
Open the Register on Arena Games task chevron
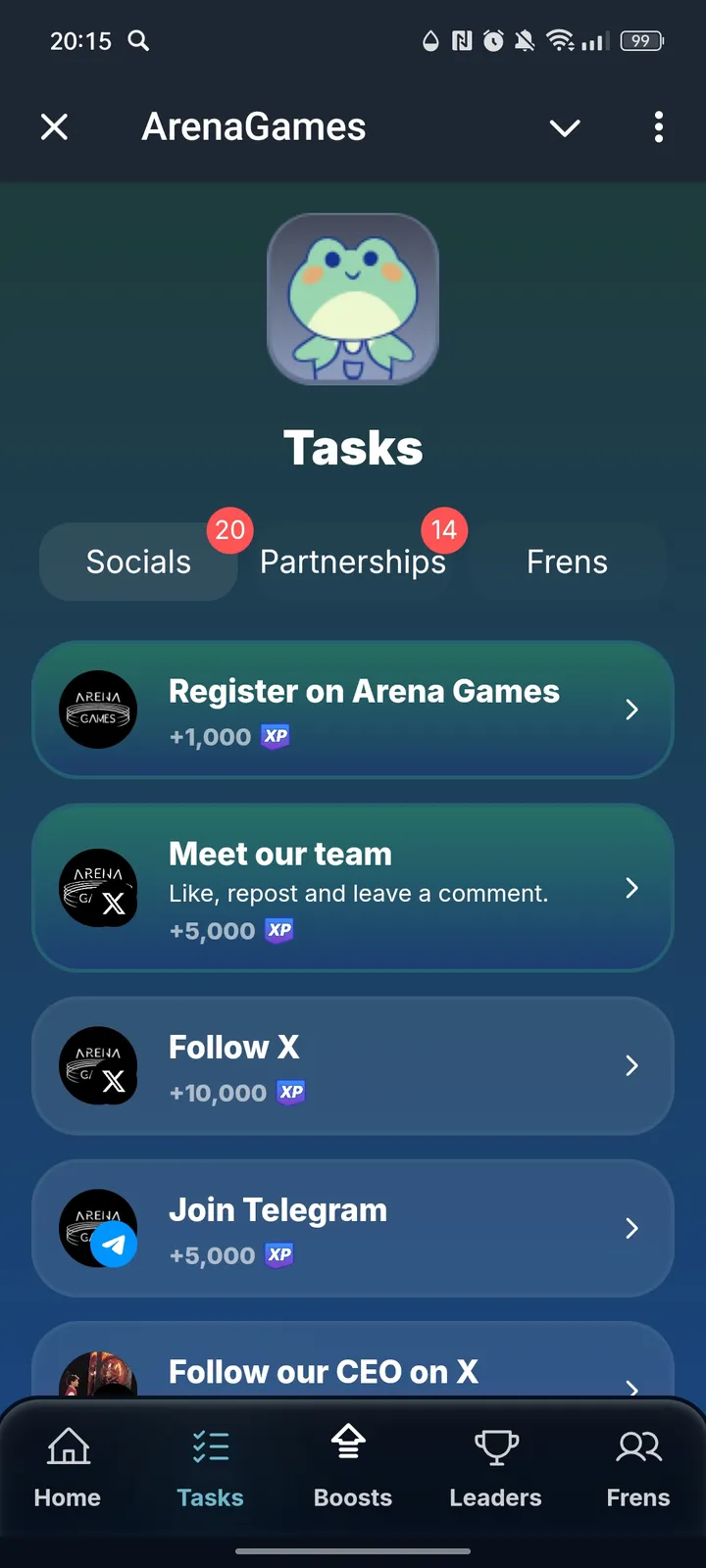[x=631, y=709]
